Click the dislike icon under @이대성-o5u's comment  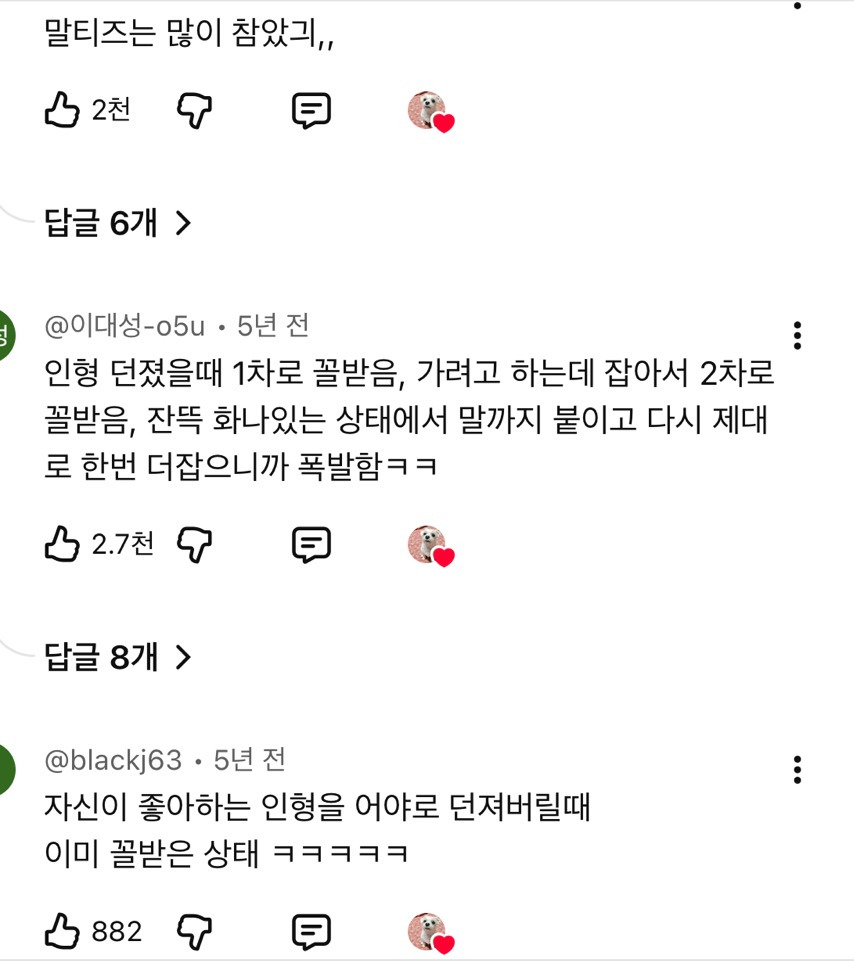(x=196, y=543)
